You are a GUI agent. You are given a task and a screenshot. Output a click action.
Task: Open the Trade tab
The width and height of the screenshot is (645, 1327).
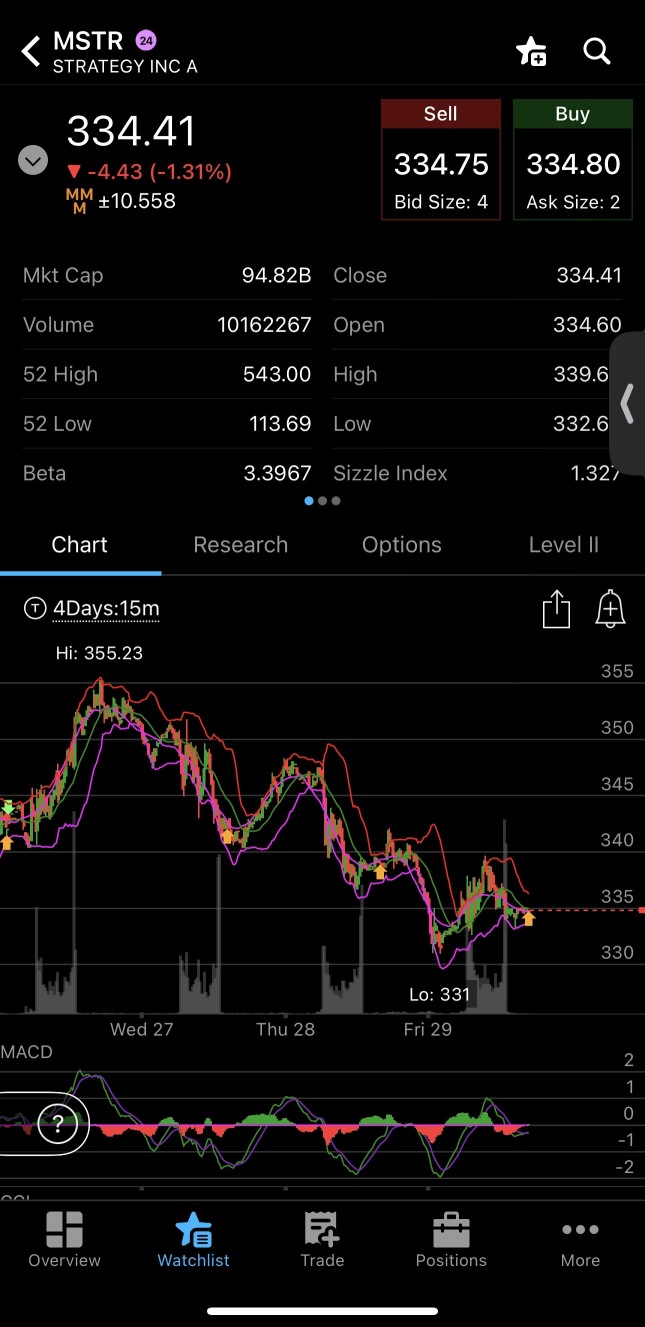[x=322, y=1240]
